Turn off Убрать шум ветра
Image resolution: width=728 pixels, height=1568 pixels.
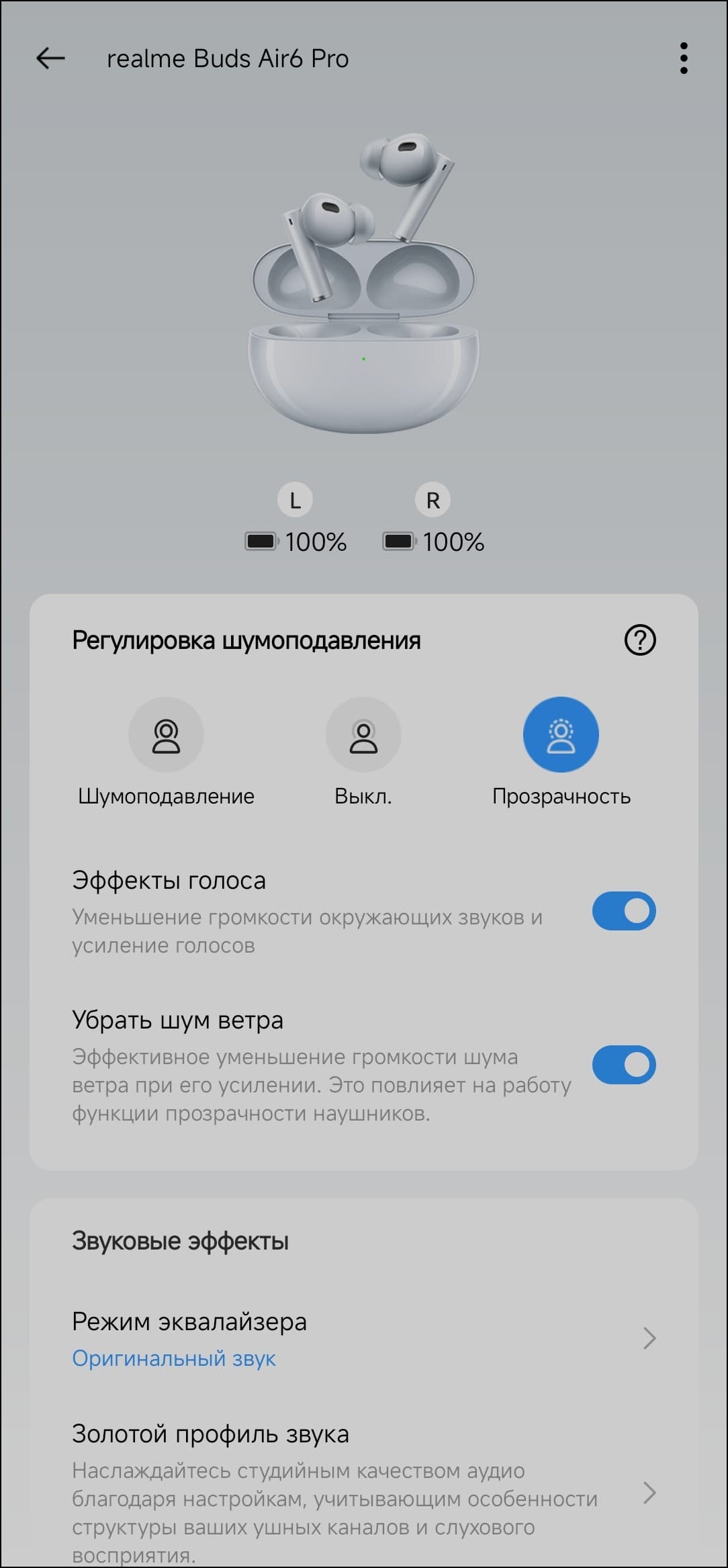click(x=623, y=1065)
